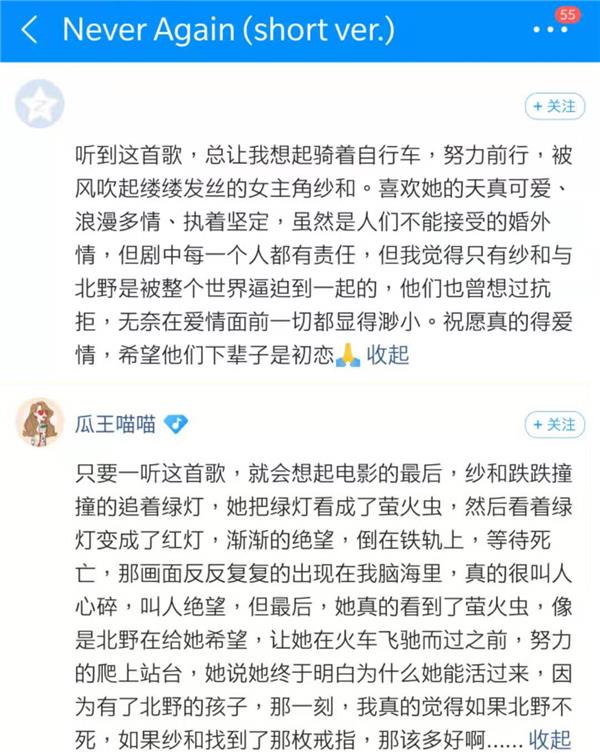600x755 pixels.
Task: Open 瓜王喵喵's profile avatar
Action: [x=40, y=423]
